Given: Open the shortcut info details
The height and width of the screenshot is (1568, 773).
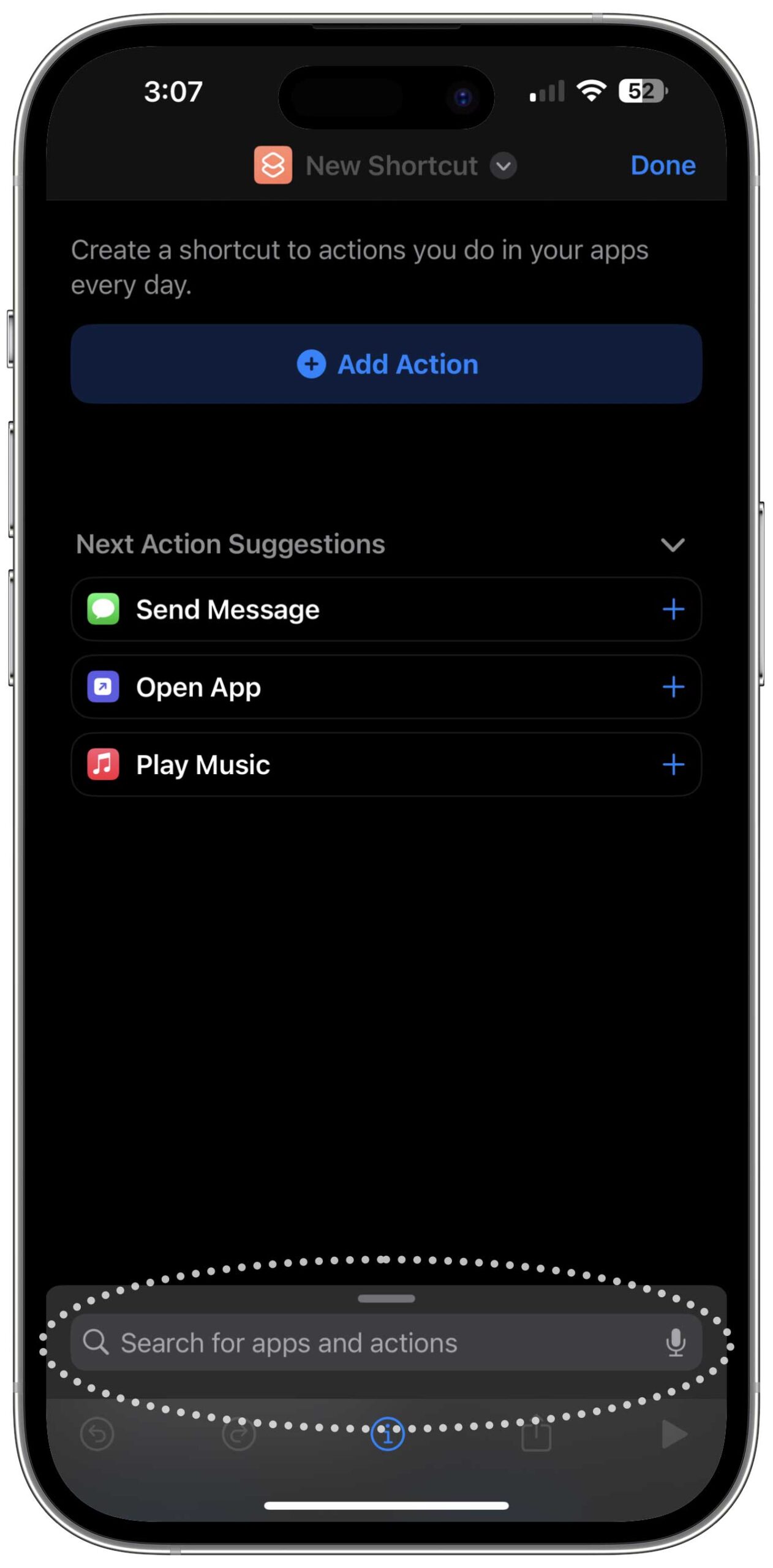Looking at the screenshot, I should (387, 1434).
